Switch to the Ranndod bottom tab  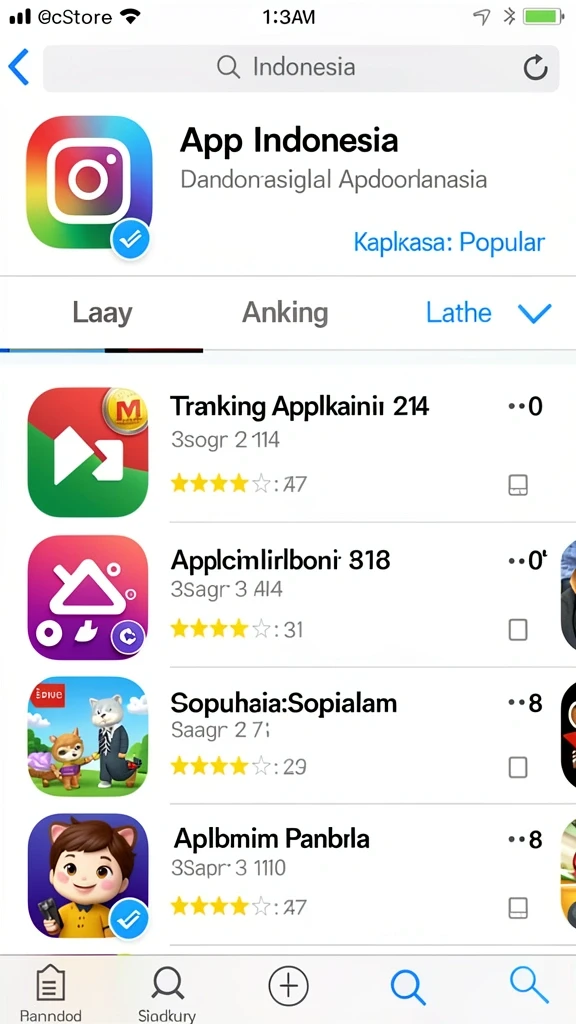click(50, 993)
